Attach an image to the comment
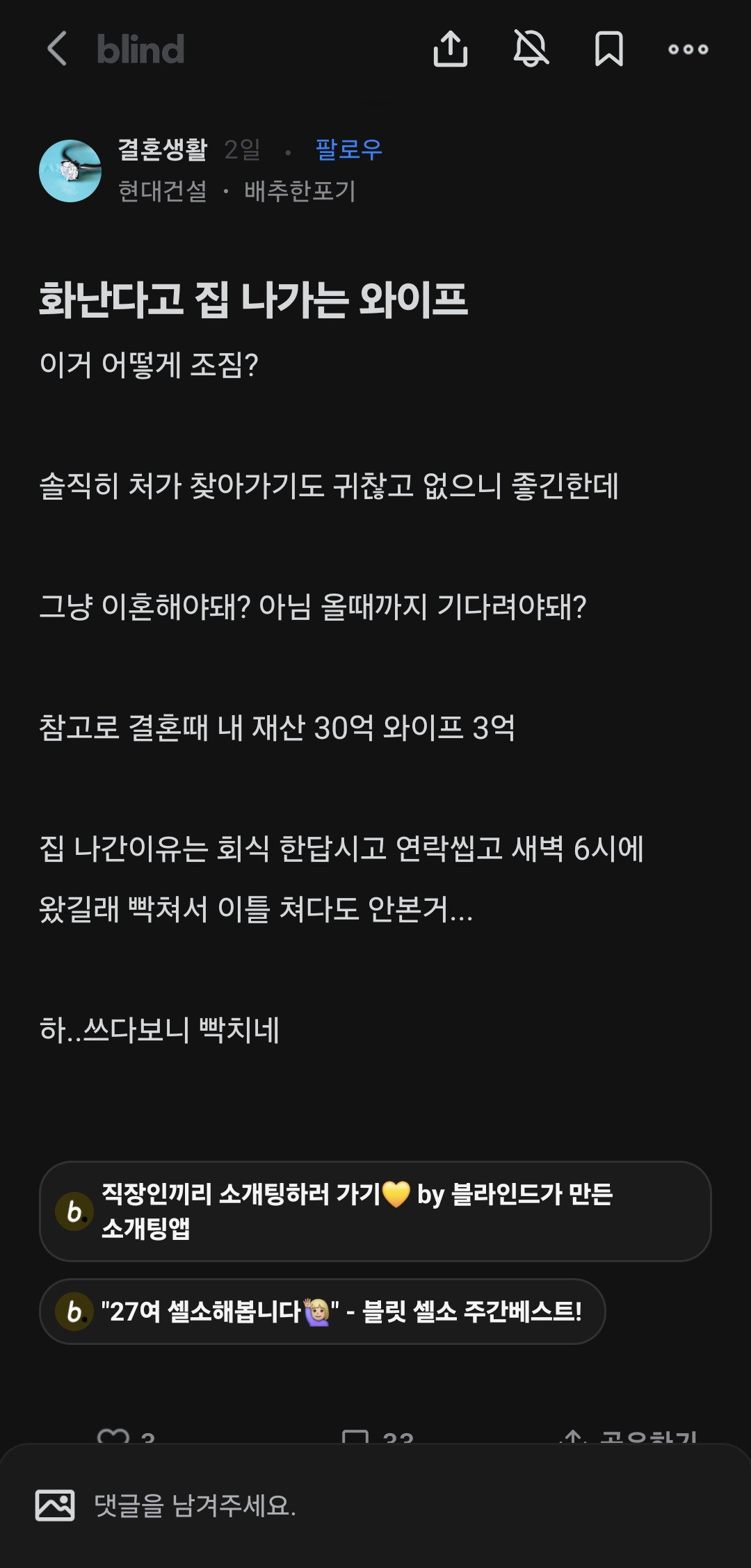This screenshot has height=1568, width=751. pos(55,1505)
